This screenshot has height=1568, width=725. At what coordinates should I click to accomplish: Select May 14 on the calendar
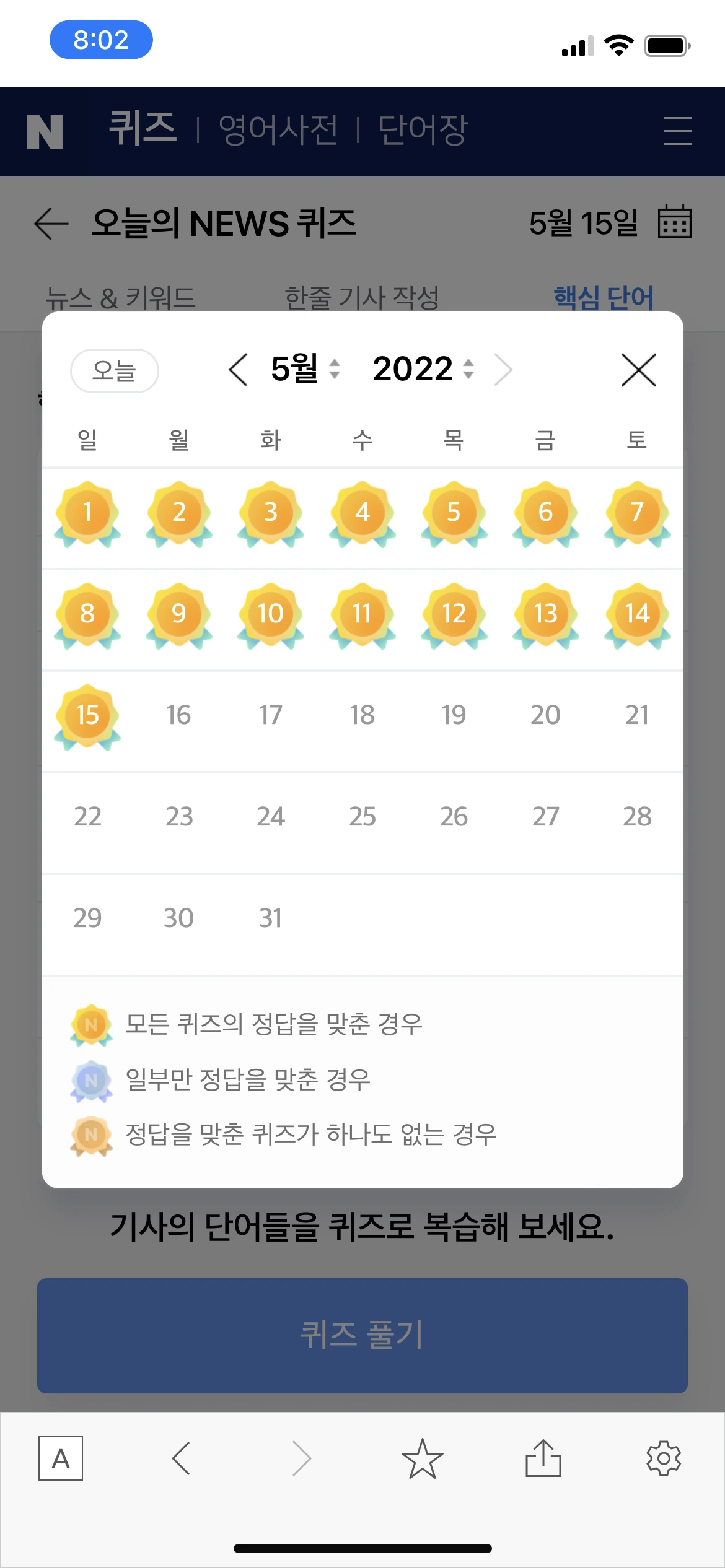point(637,616)
